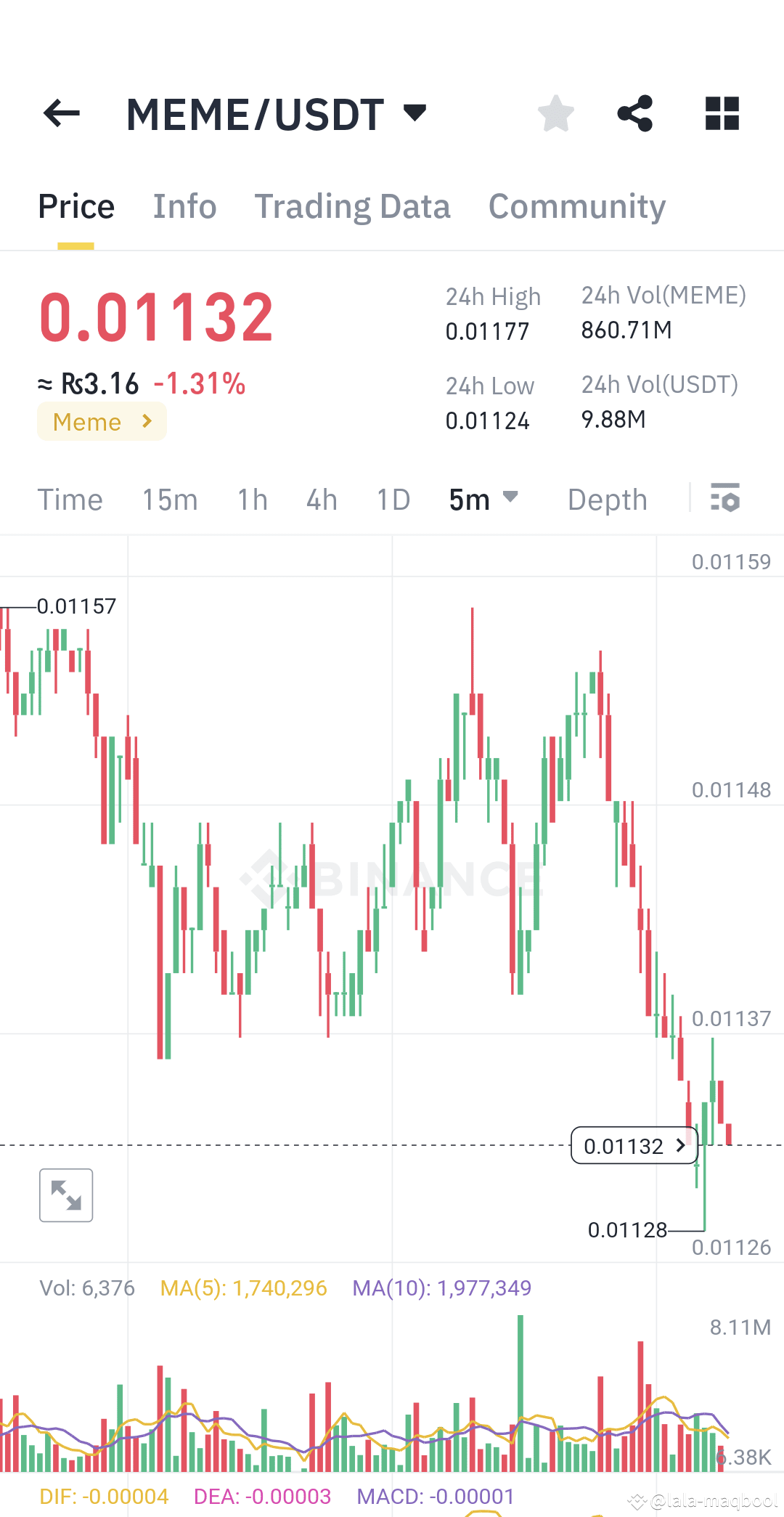This screenshot has height=1517, width=784.
Task: Open the Info section
Action: pos(184,206)
